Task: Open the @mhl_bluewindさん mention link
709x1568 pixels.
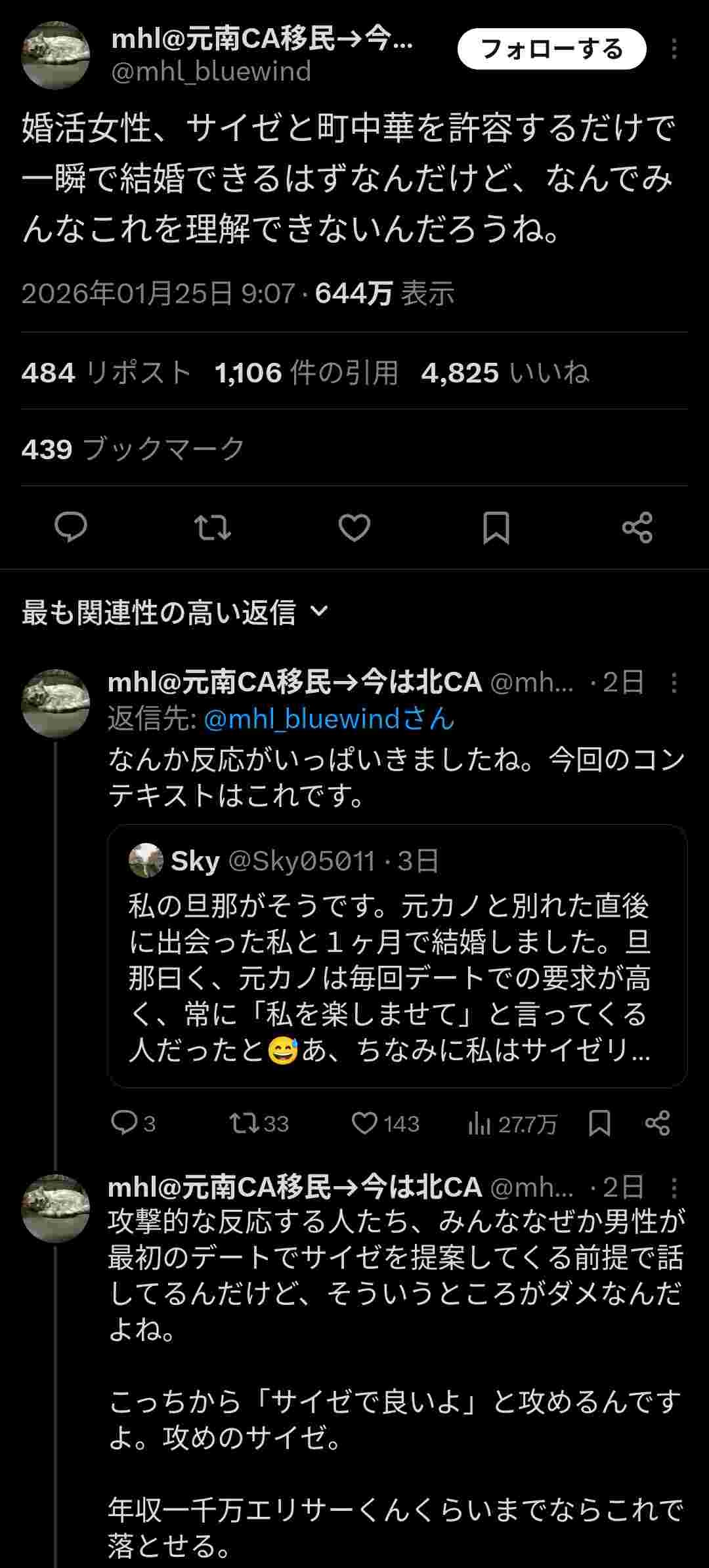Action: (x=329, y=719)
